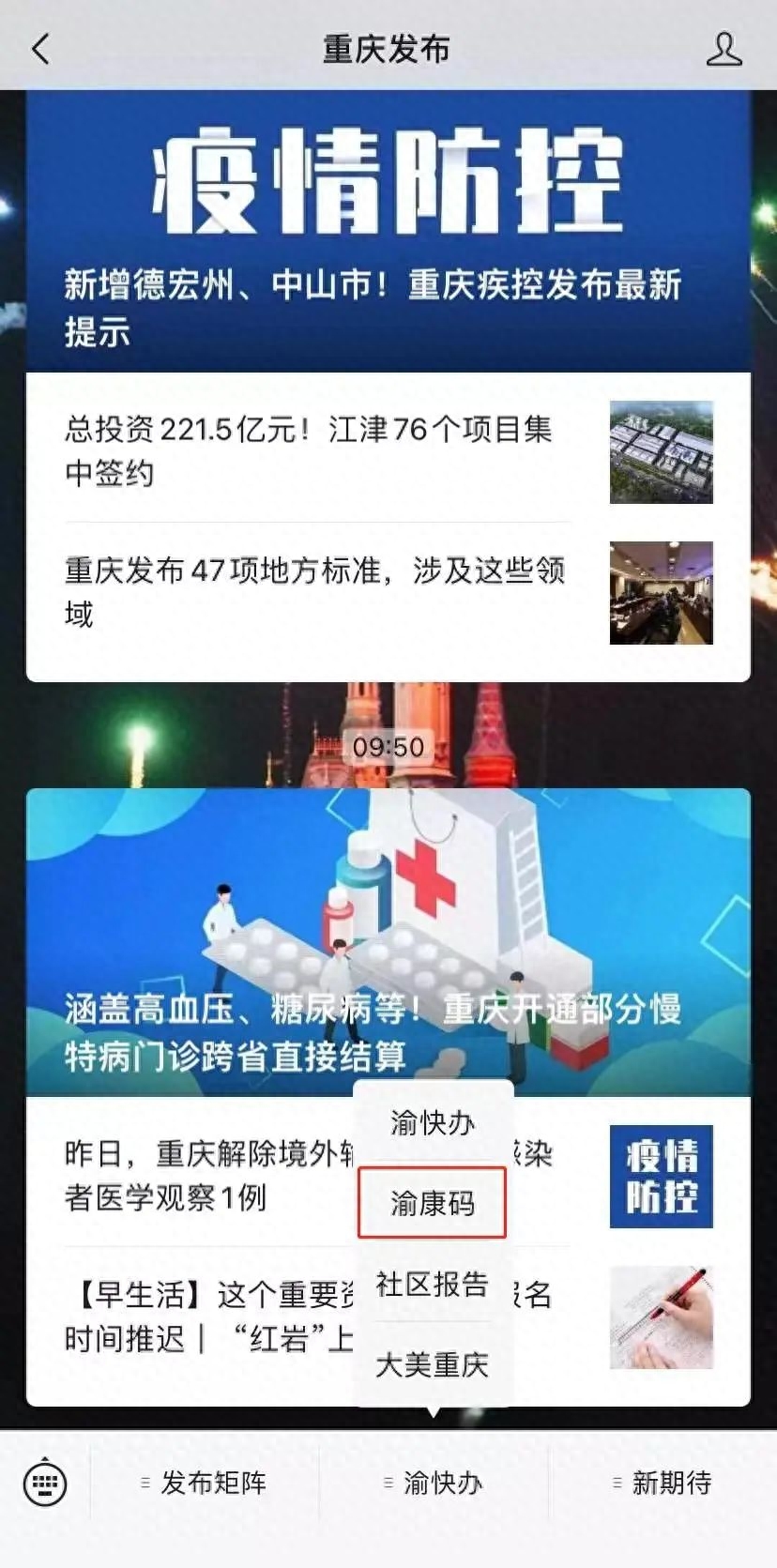Open the account profile icon

point(724,49)
